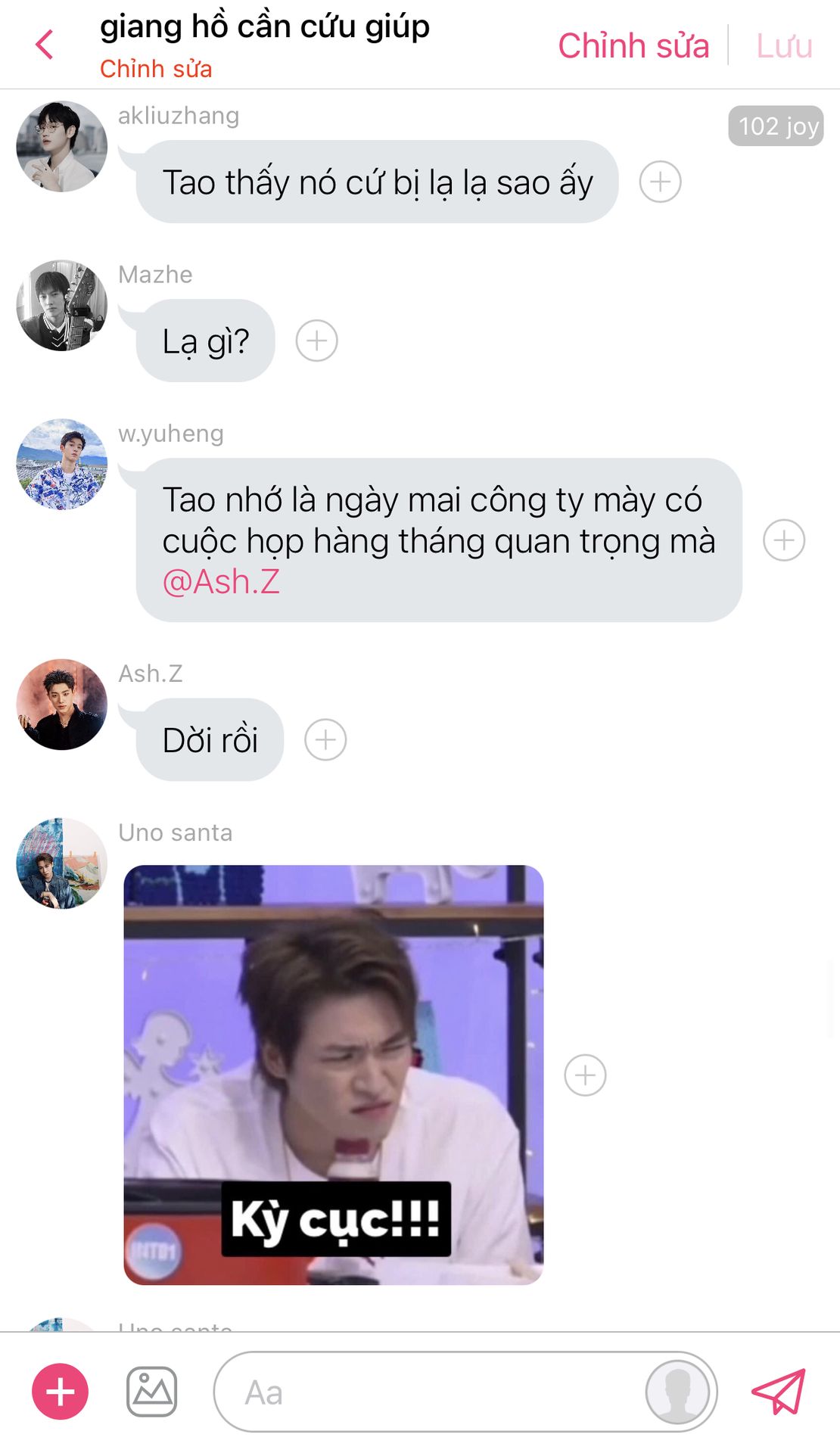Tap the plus next to "Dời rồi"
The width and height of the screenshot is (840, 1453).
click(x=325, y=739)
